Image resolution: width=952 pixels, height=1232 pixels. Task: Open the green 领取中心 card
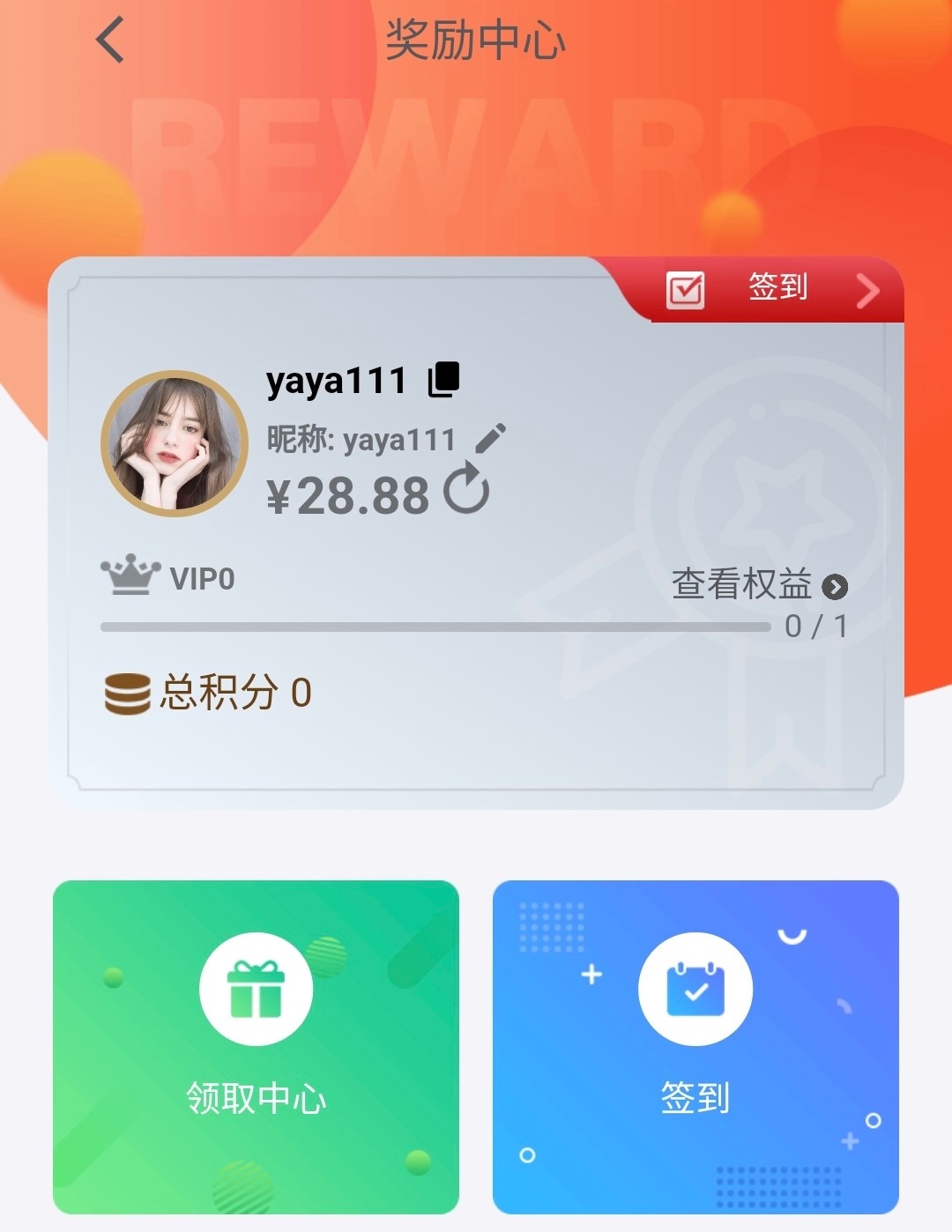point(256,1047)
